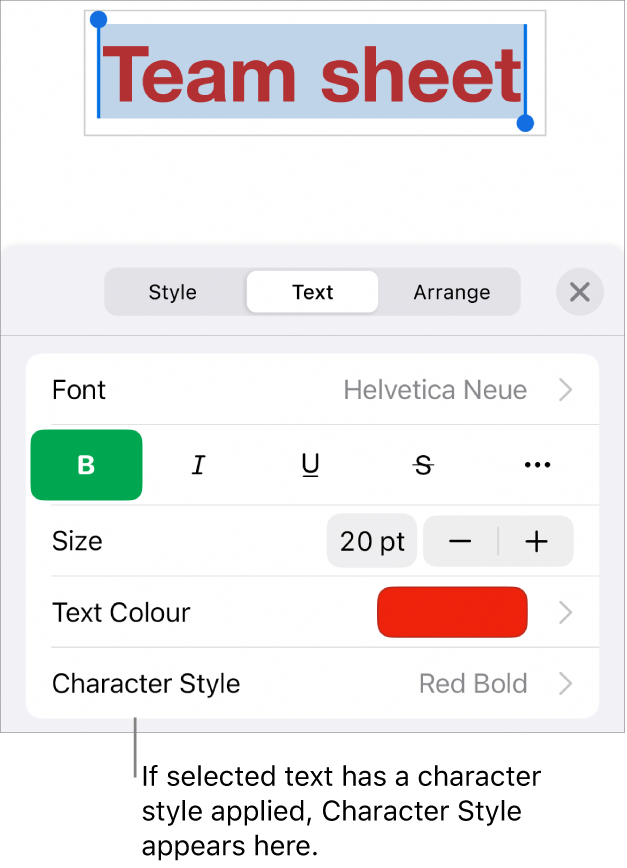
Task: Close the format panel
Action: [579, 292]
